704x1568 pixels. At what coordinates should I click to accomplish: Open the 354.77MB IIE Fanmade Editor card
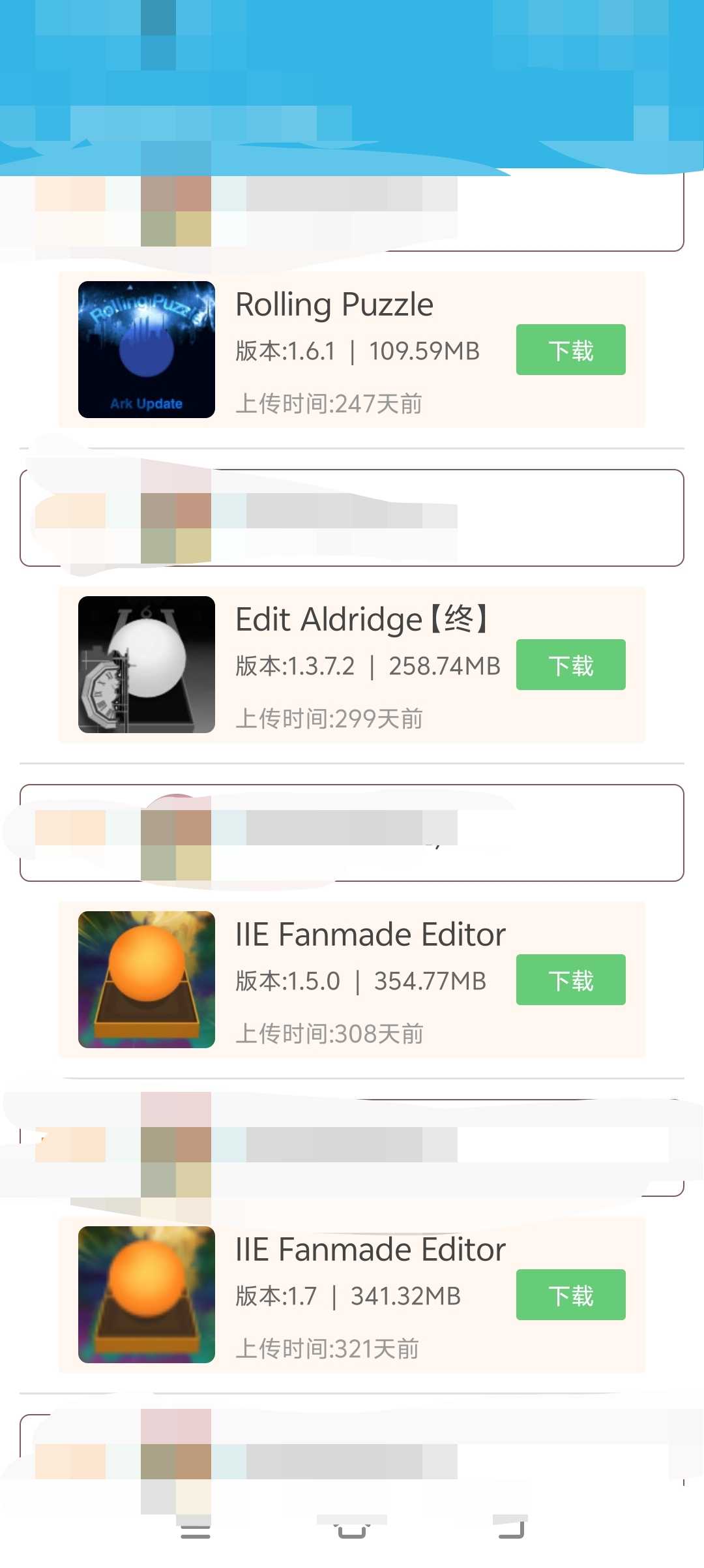click(x=352, y=980)
